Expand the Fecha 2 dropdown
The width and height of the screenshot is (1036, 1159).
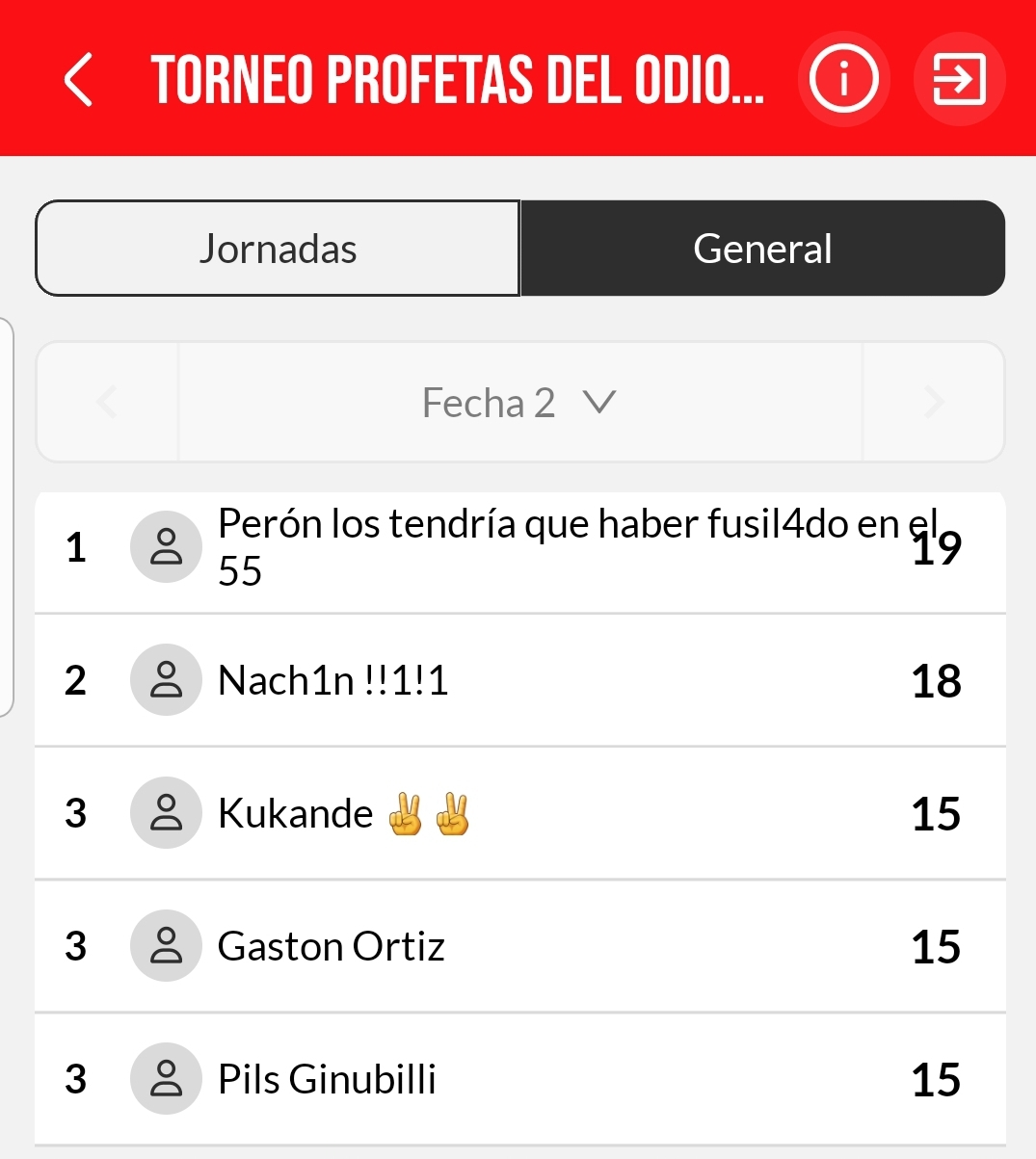click(519, 403)
